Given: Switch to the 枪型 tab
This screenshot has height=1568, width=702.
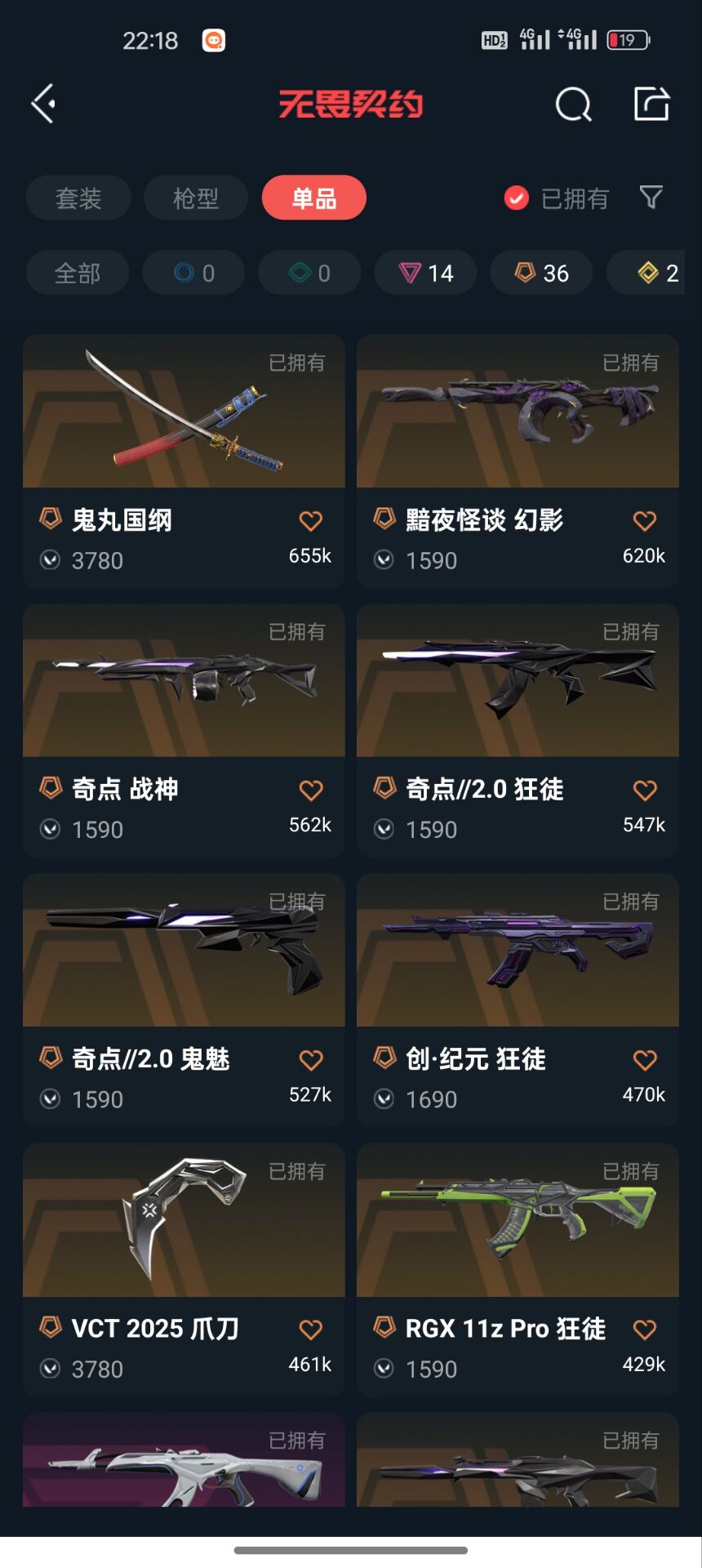Looking at the screenshot, I should [x=196, y=198].
